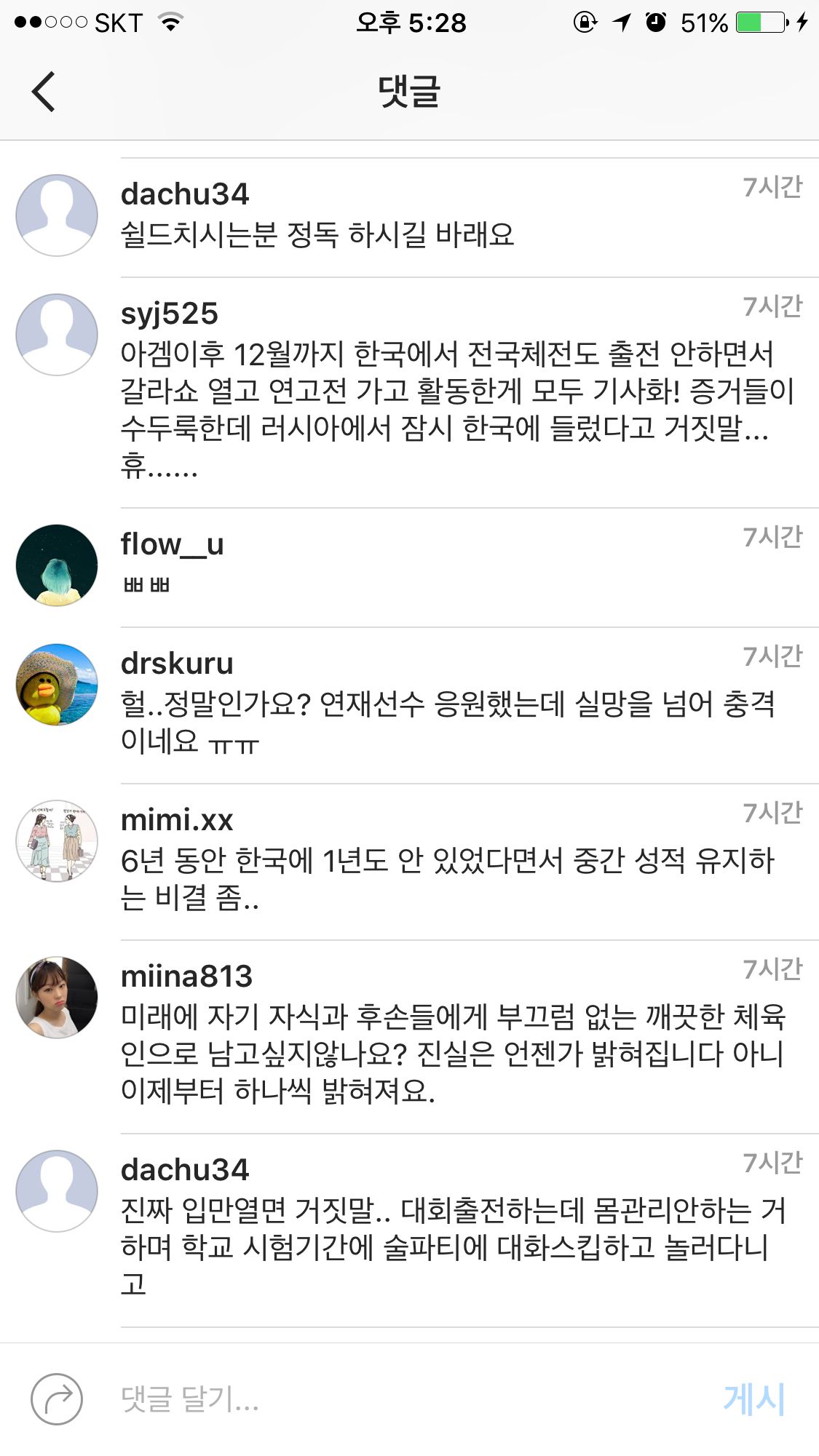The image size is (819, 1456).
Task: Open flow__u username link
Action: pyautogui.click(x=172, y=544)
